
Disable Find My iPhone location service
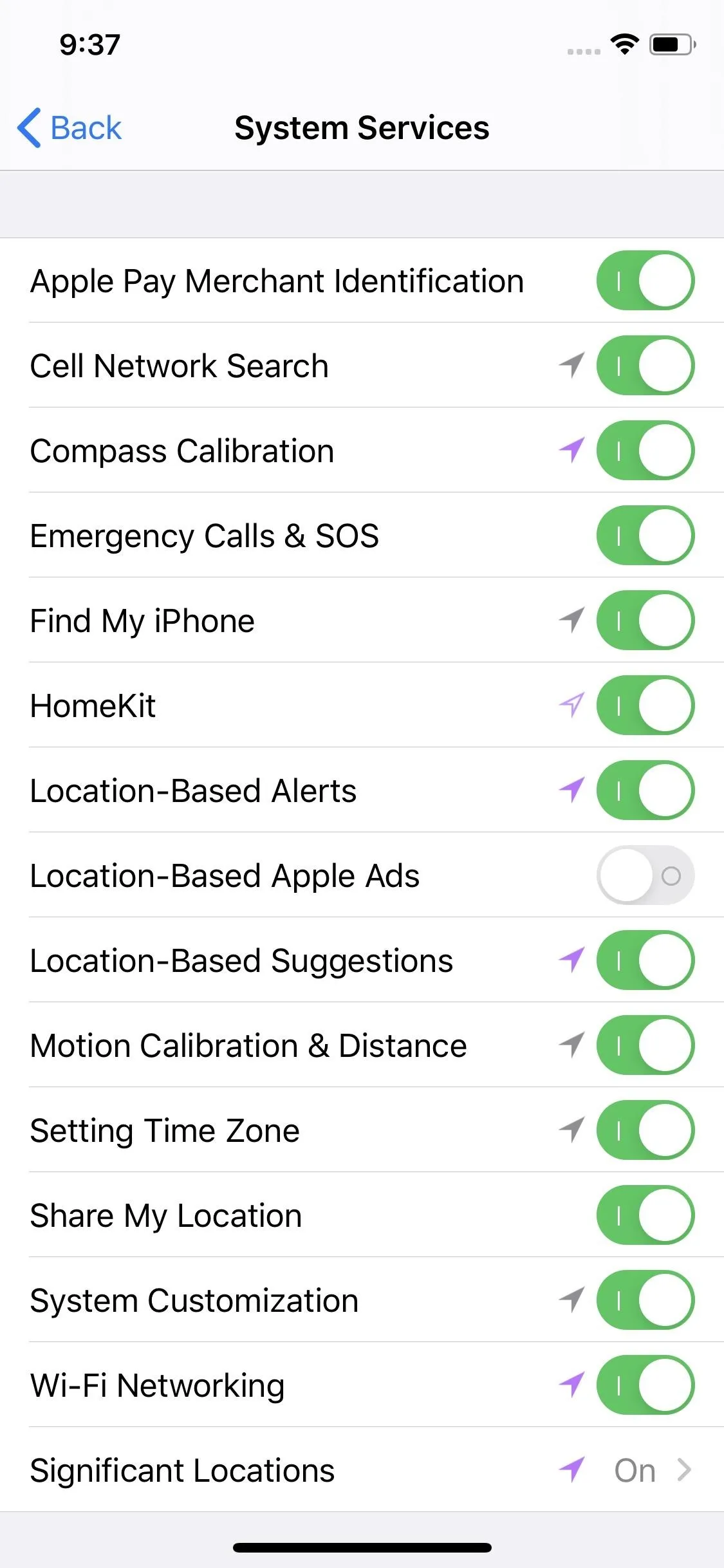coord(645,621)
